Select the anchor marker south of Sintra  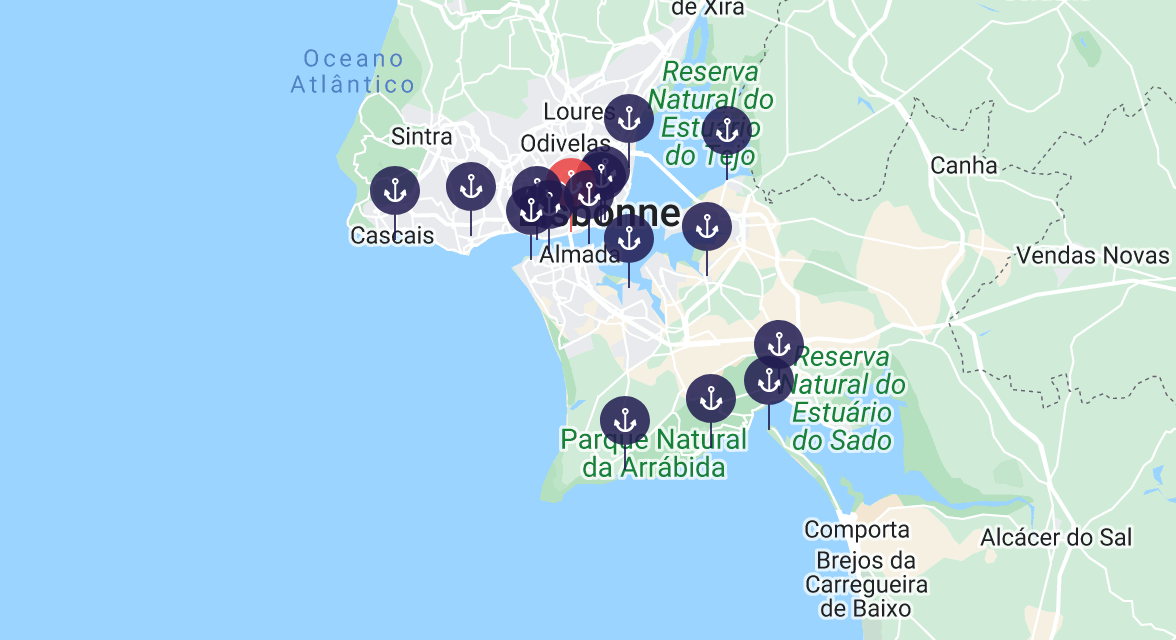tap(471, 187)
